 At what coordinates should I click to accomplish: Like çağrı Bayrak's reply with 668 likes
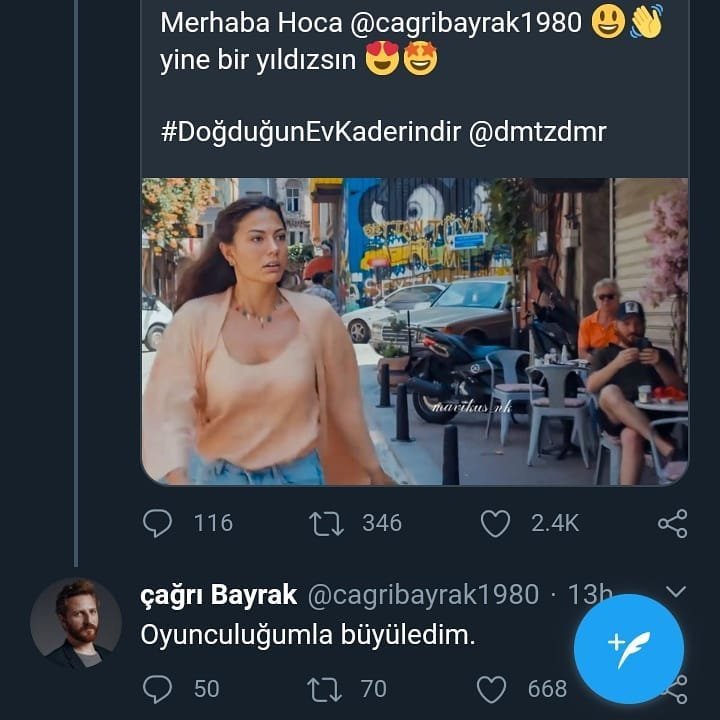coord(491,689)
